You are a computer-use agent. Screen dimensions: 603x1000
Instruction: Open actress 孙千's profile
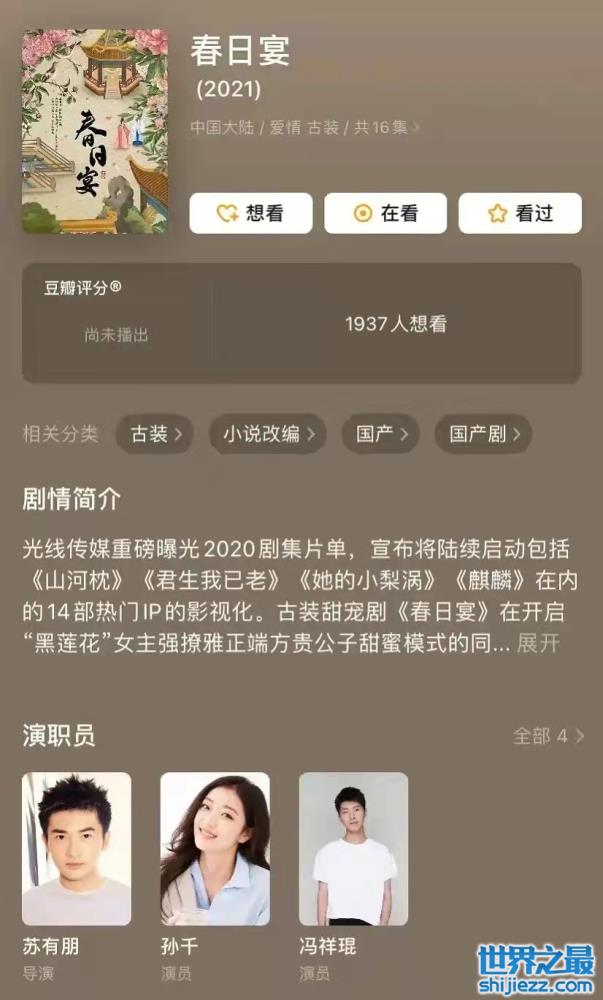pos(215,849)
